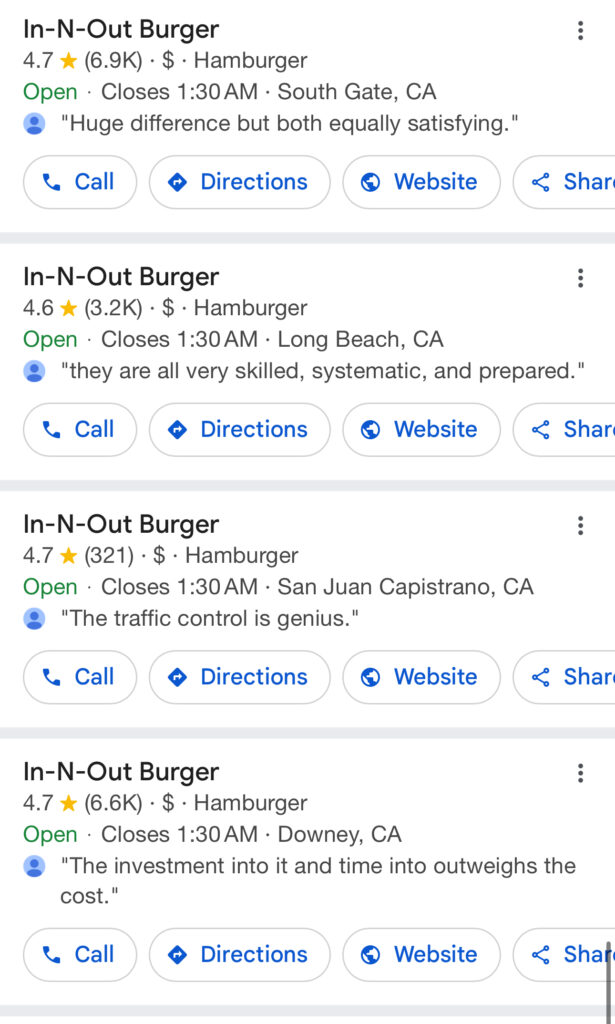The image size is (615, 1024).
Task: Open the overflow menu for San Juan Capistrano location
Action: [x=580, y=526]
